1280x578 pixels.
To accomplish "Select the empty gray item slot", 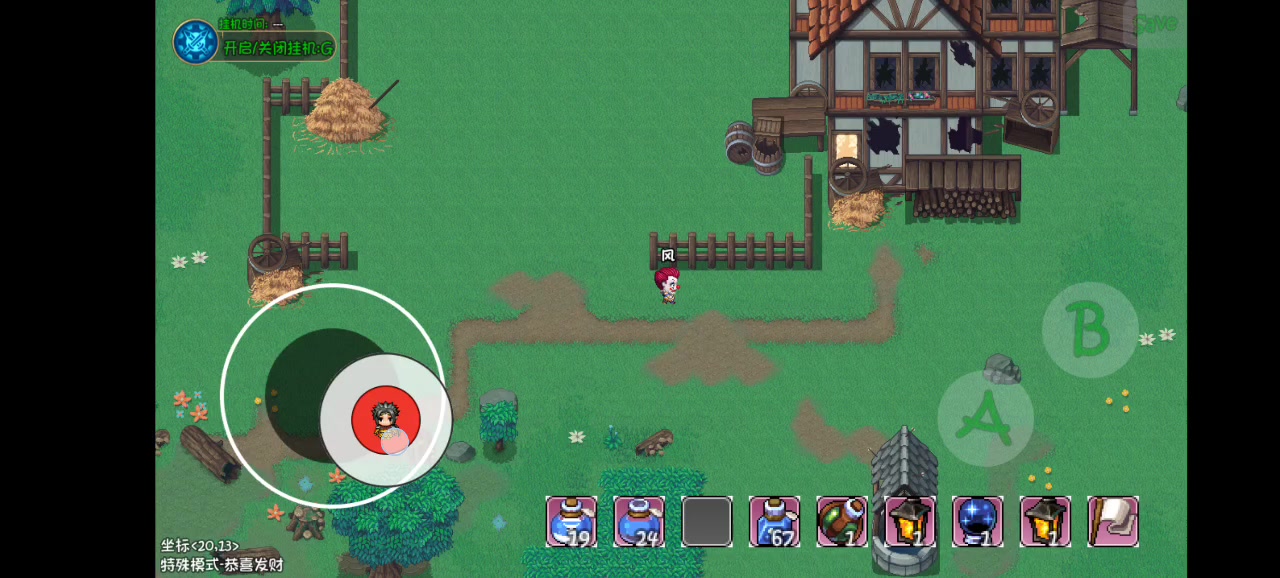I will pyautogui.click(x=707, y=521).
